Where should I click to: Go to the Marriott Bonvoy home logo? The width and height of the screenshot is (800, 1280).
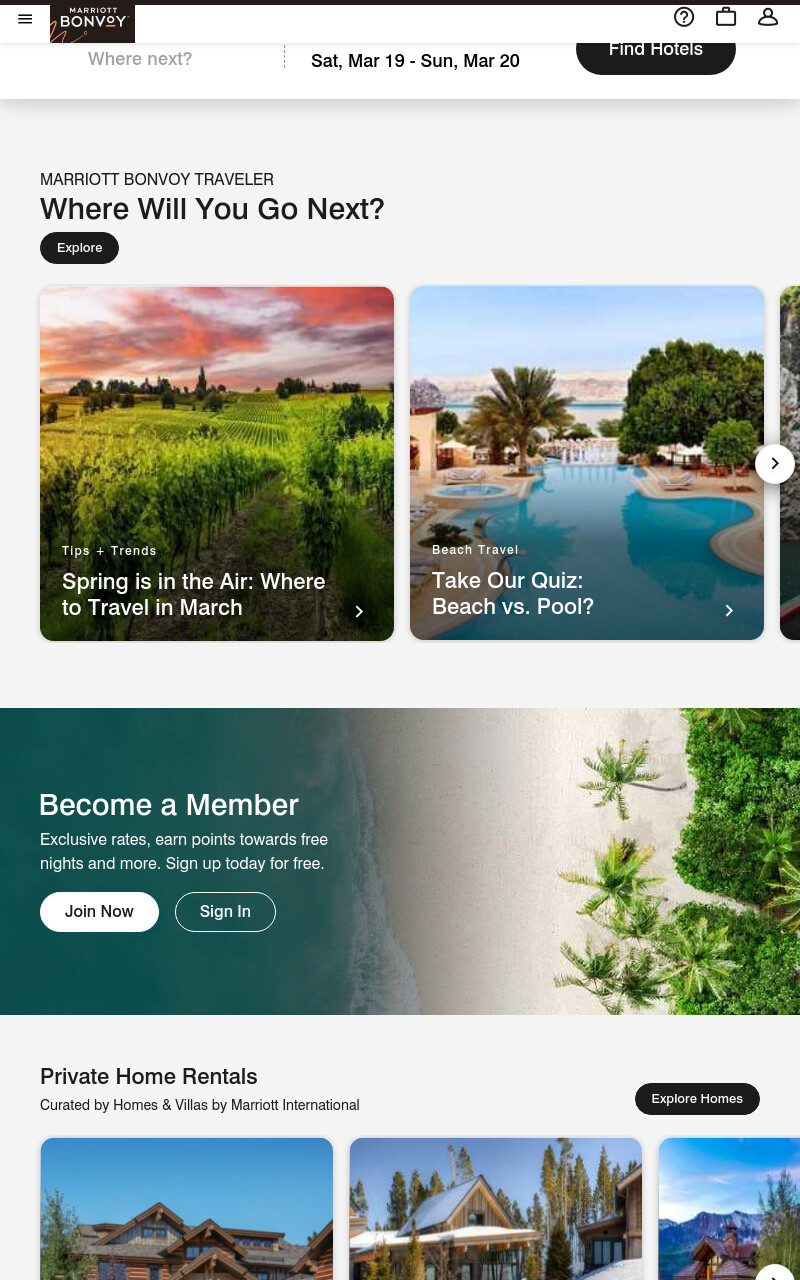92,23
